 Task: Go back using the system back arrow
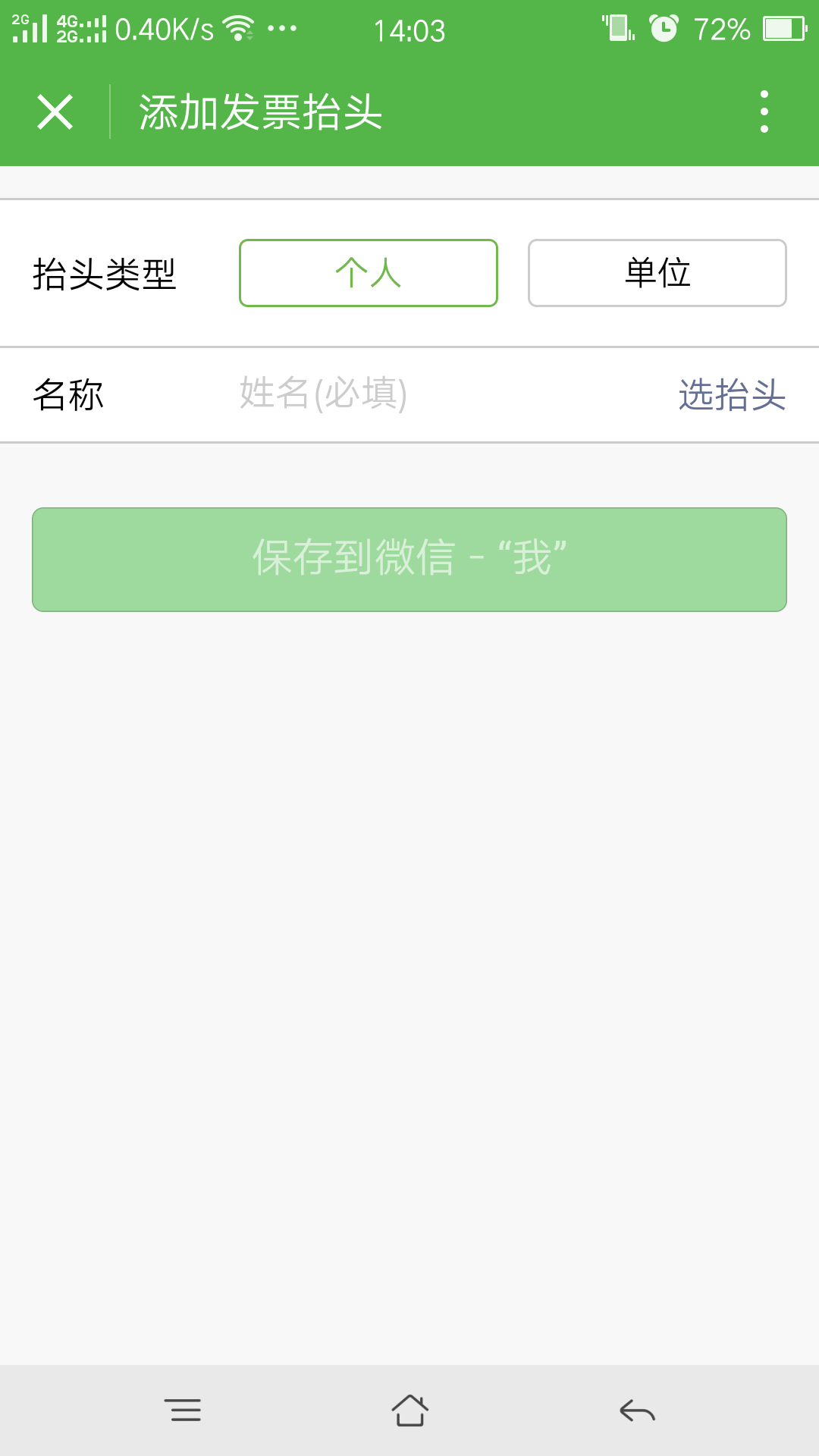point(637,1411)
